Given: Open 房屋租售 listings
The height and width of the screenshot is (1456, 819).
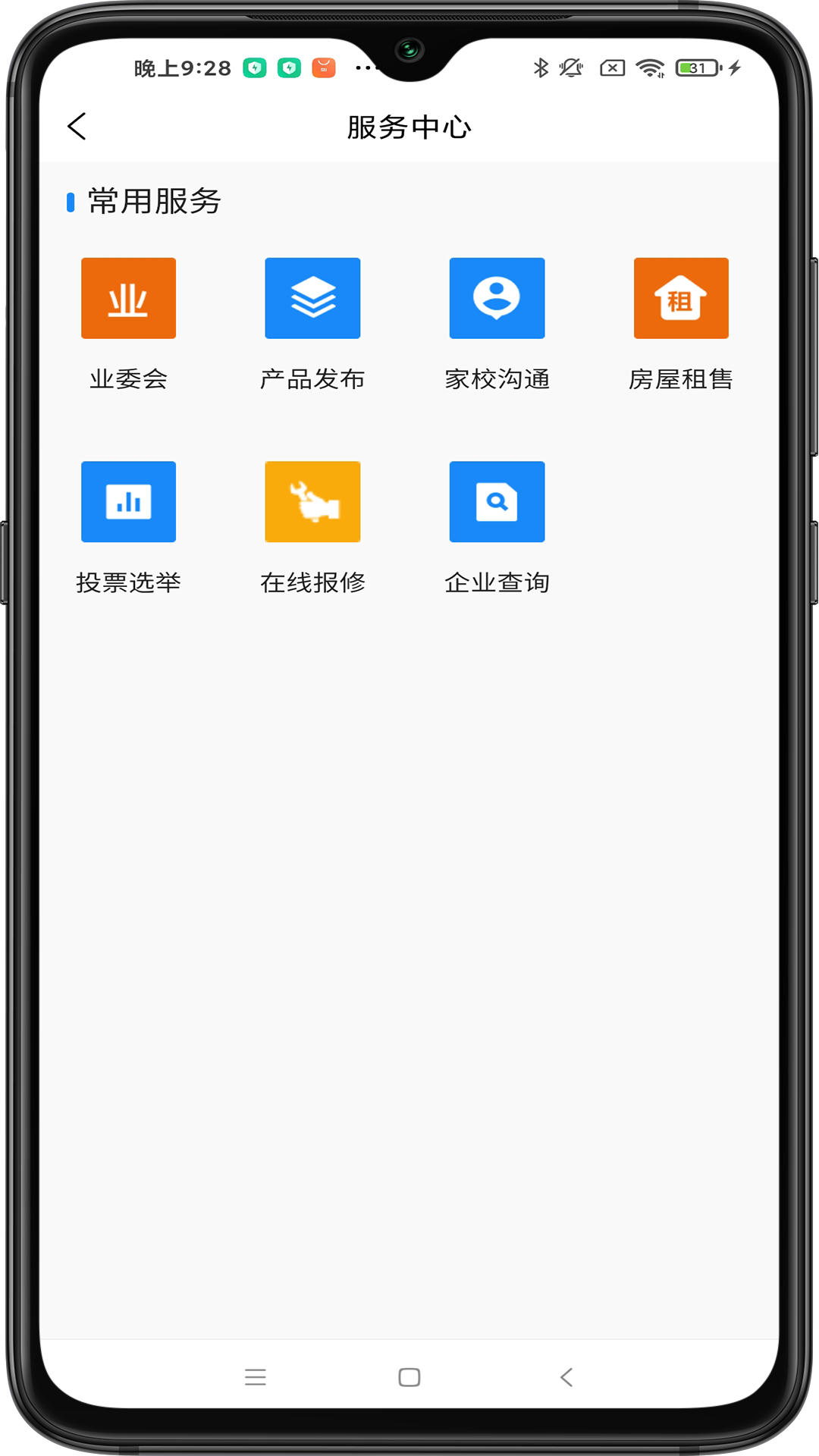Looking at the screenshot, I should pos(681,299).
